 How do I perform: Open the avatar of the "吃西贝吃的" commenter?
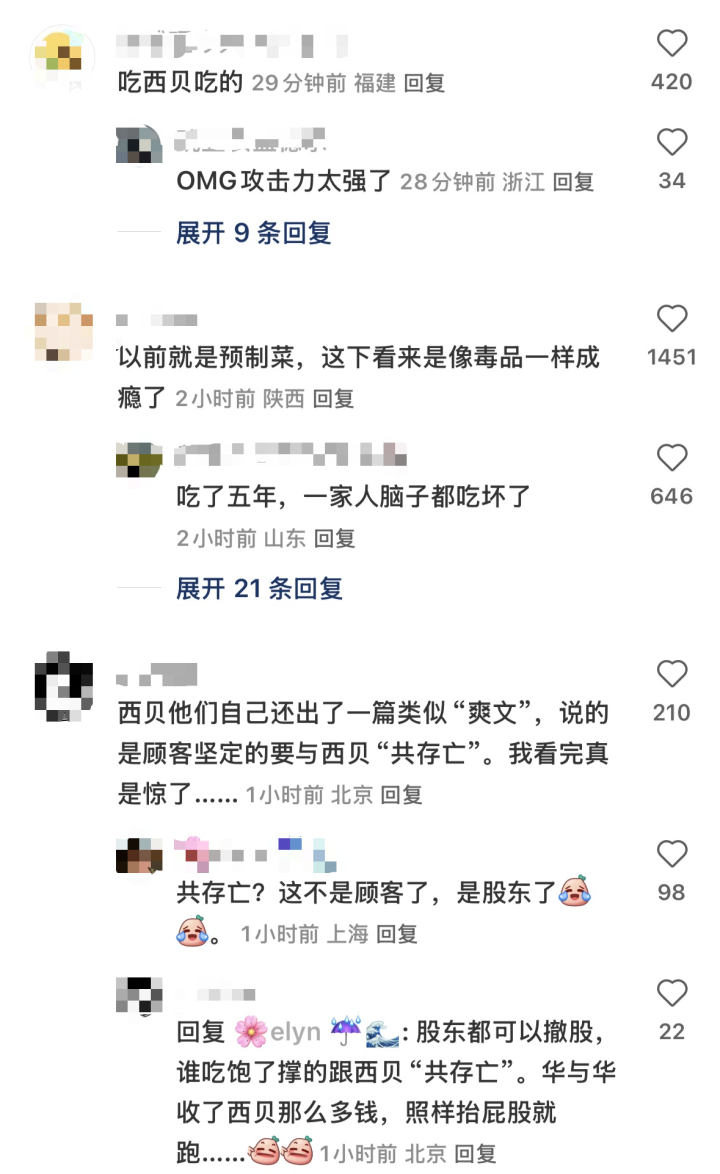63,60
